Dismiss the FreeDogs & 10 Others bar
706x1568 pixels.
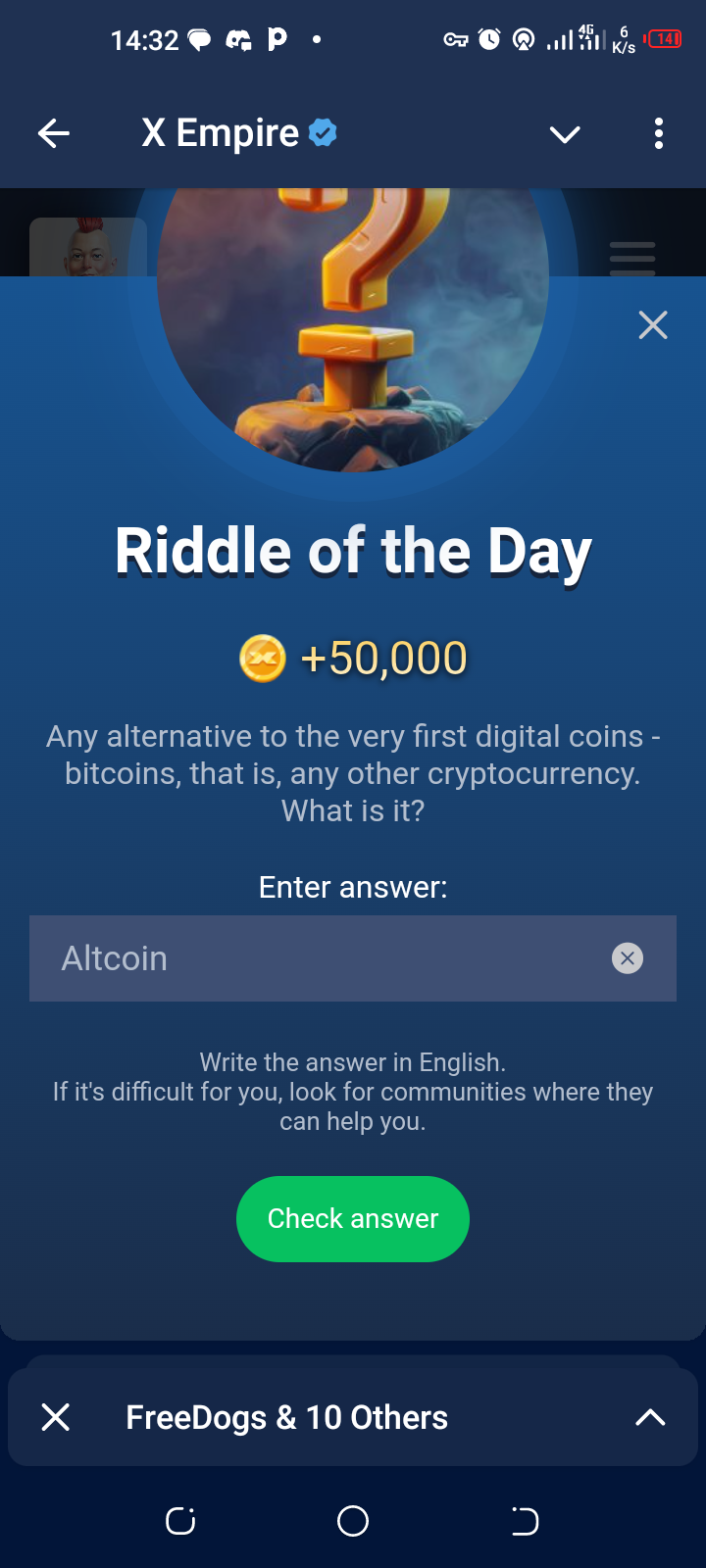click(56, 1417)
